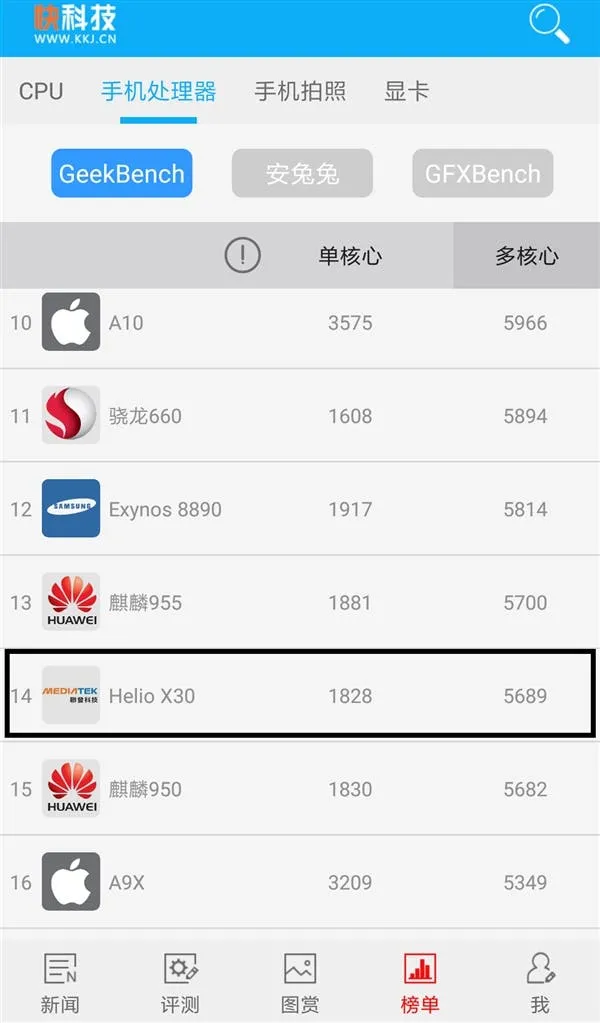
Task: Open the 显卡 tab
Action: (x=406, y=92)
